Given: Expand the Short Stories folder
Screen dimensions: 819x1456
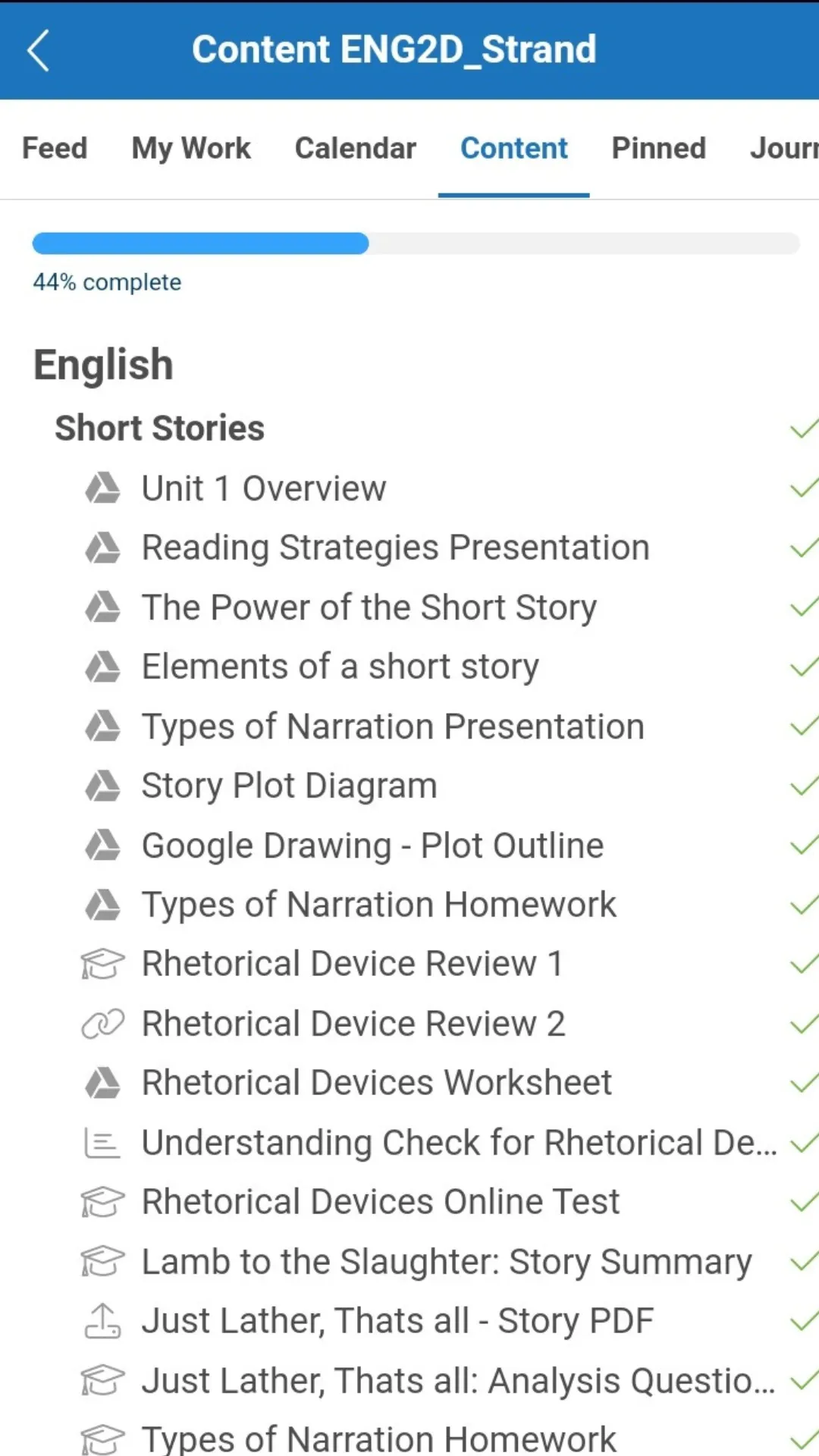Looking at the screenshot, I should tap(158, 428).
